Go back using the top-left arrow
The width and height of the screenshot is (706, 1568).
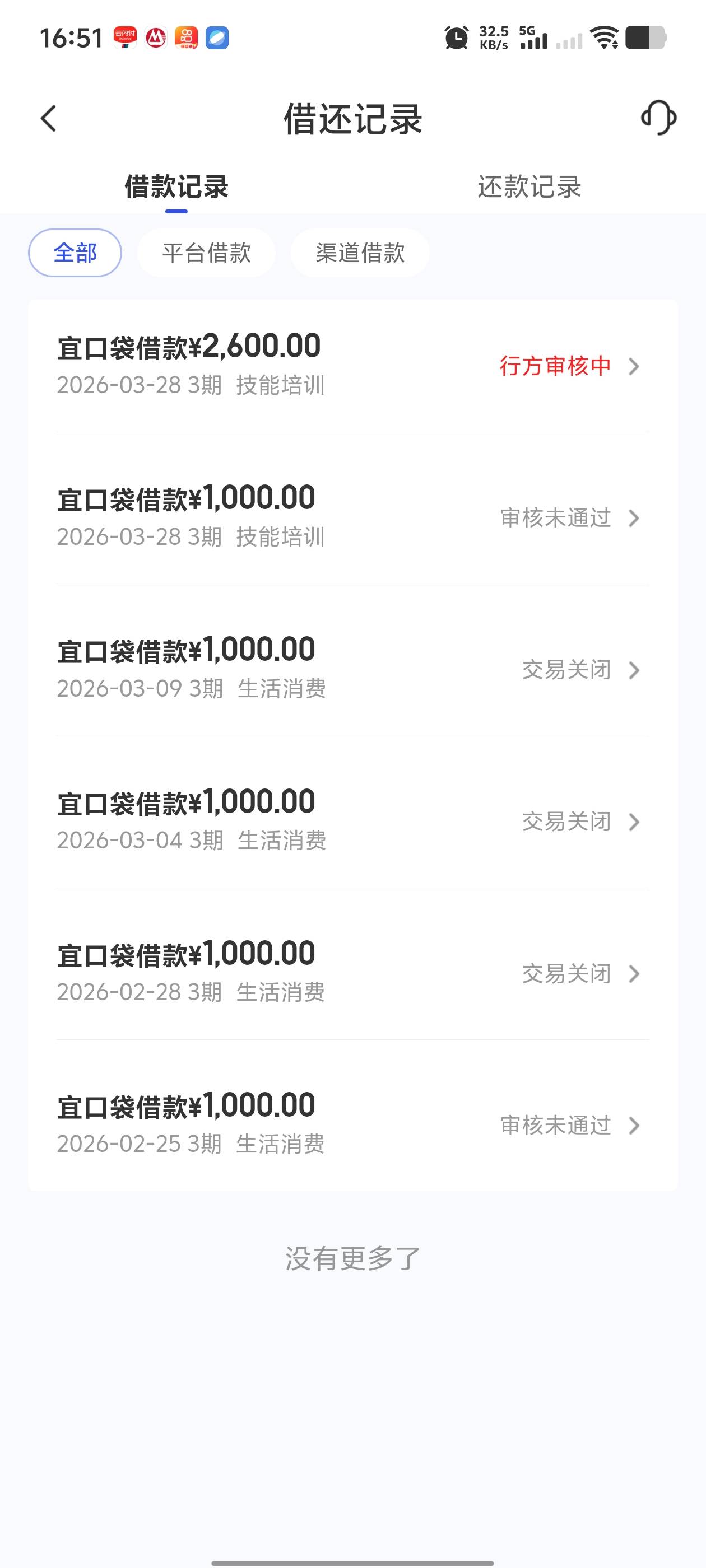click(x=49, y=118)
